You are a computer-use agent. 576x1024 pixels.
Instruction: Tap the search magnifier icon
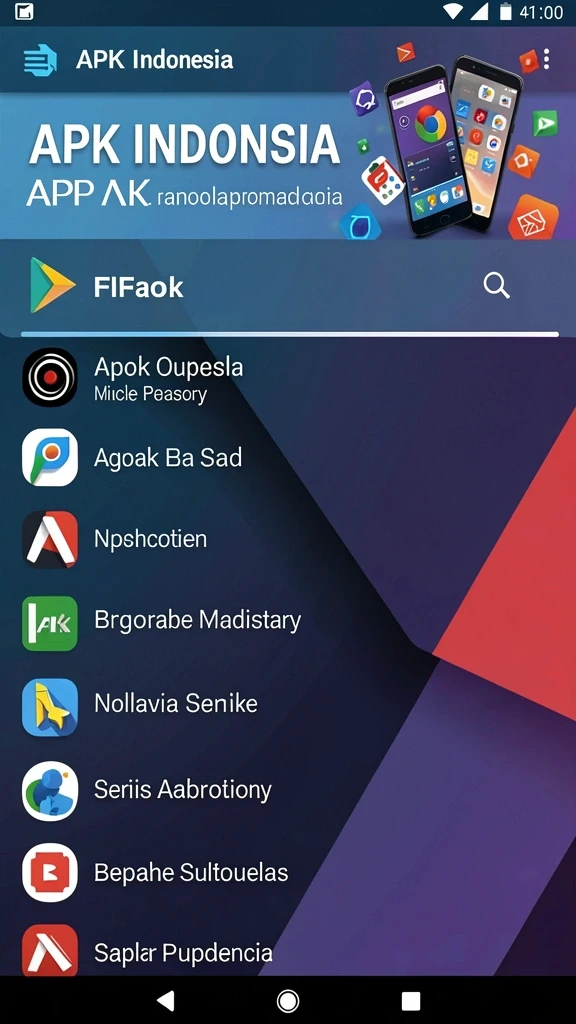pos(496,286)
